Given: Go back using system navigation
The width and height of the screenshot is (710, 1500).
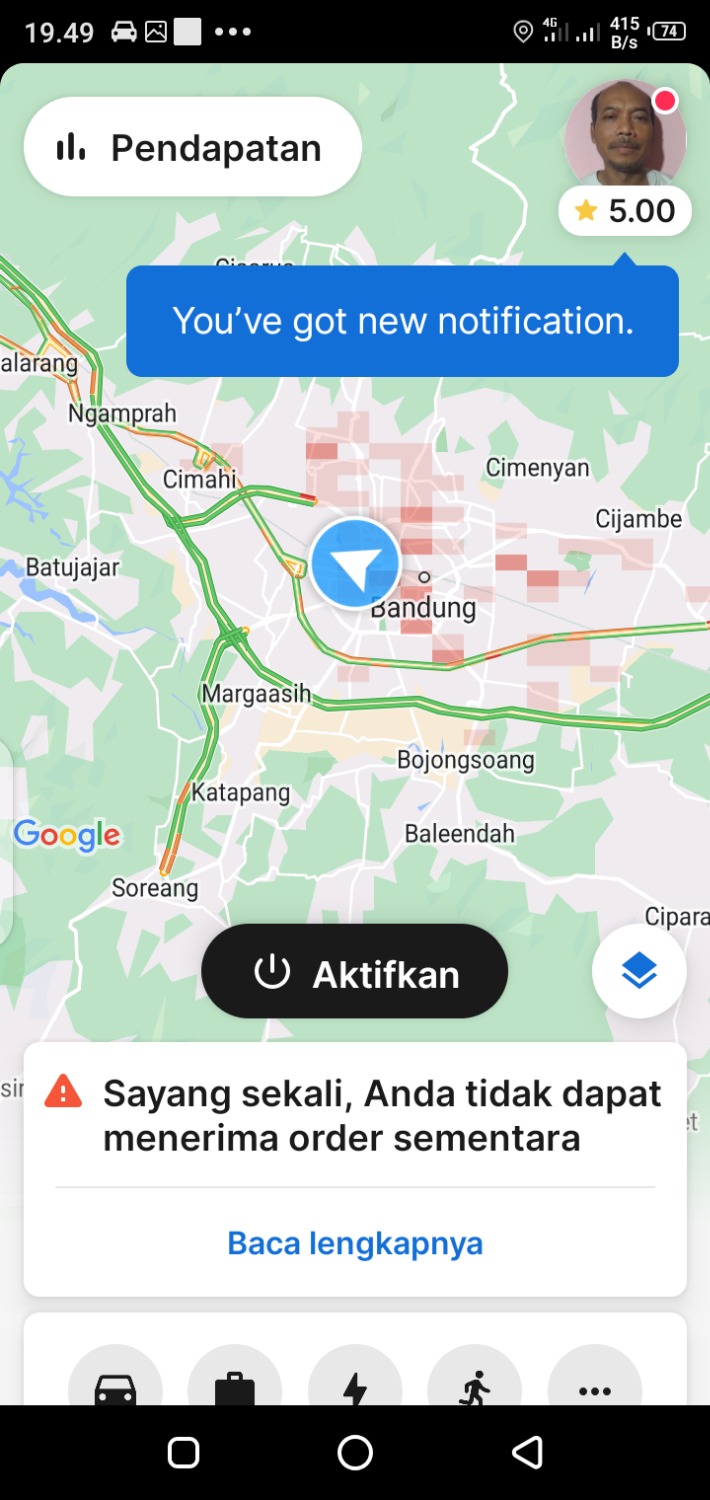Looking at the screenshot, I should point(527,1452).
